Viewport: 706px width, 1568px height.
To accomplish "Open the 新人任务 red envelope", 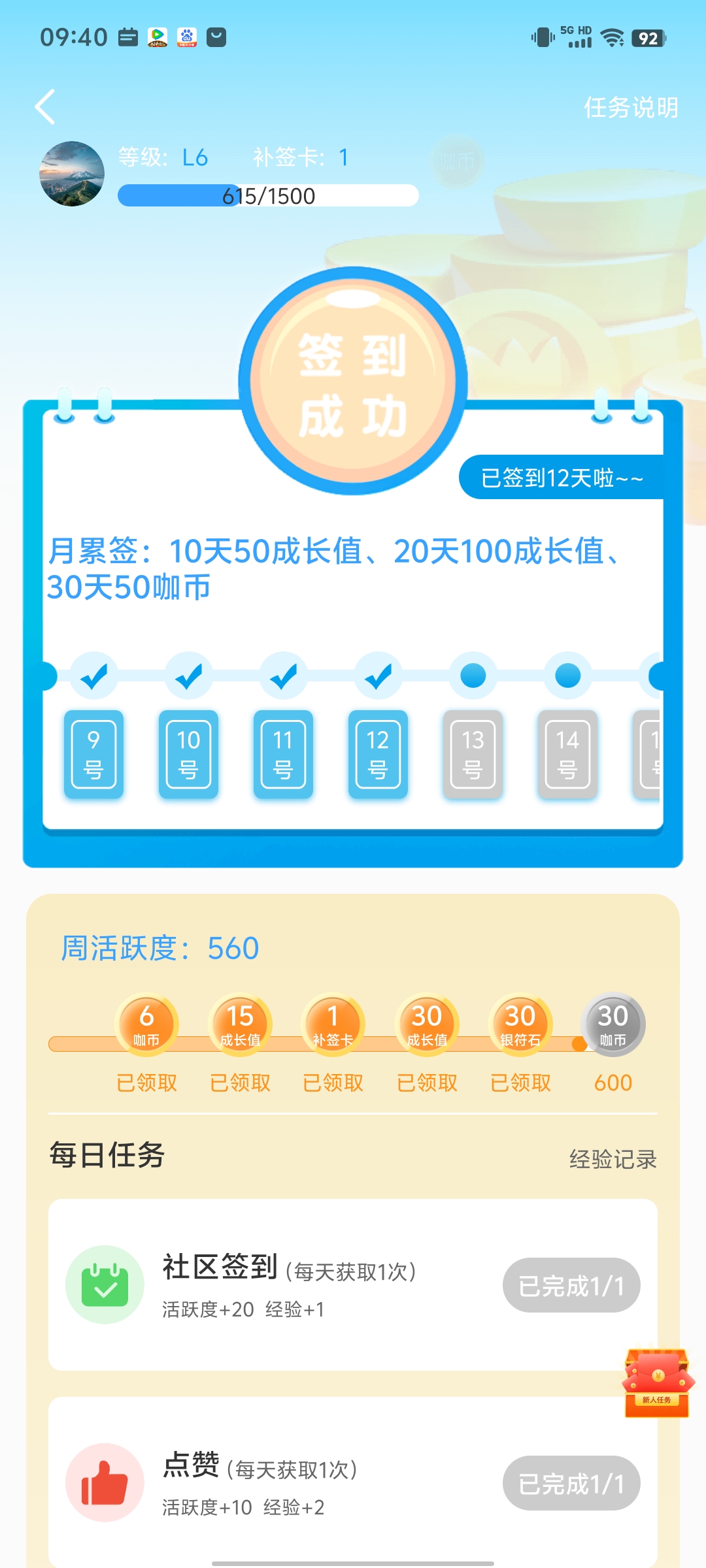I will pos(656,1382).
